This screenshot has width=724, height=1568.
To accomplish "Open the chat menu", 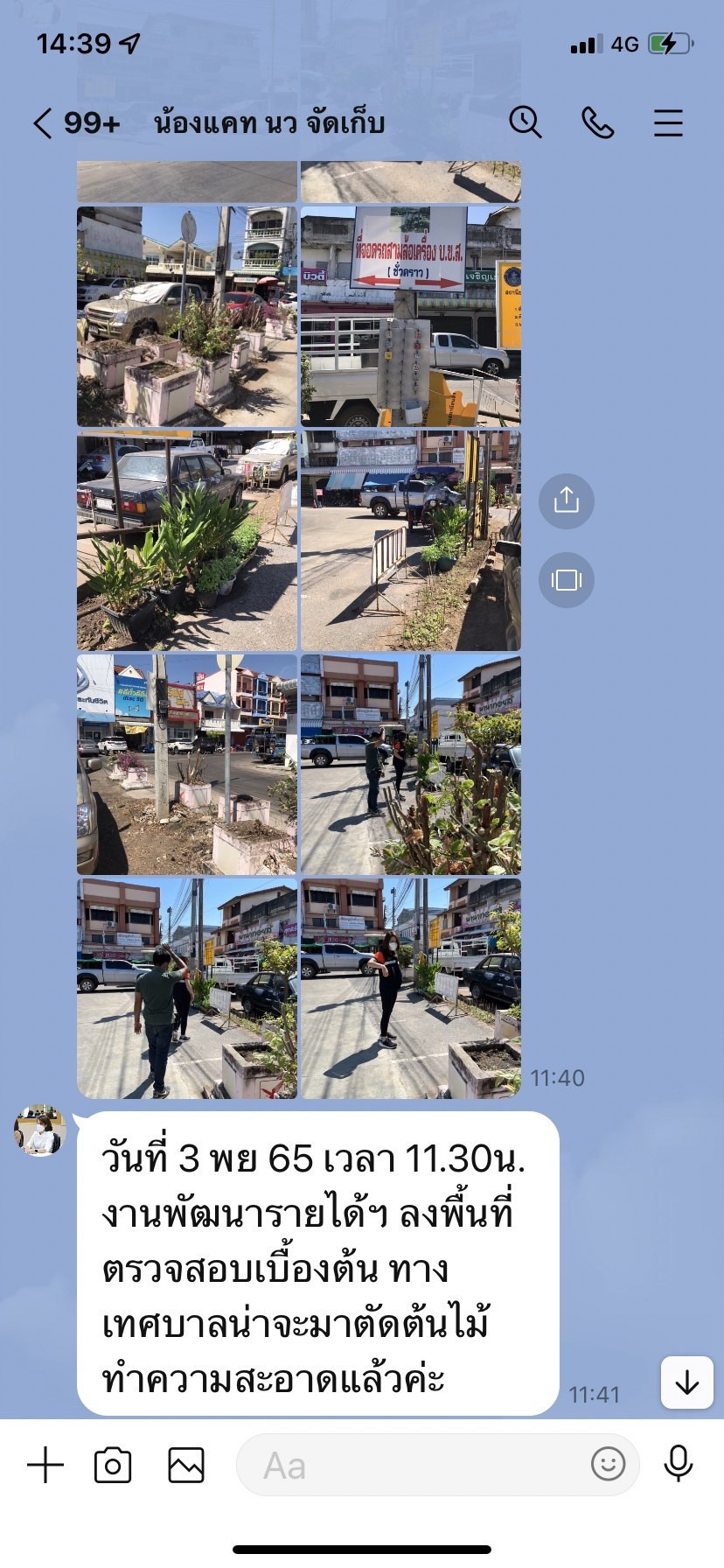I will pyautogui.click(x=668, y=122).
